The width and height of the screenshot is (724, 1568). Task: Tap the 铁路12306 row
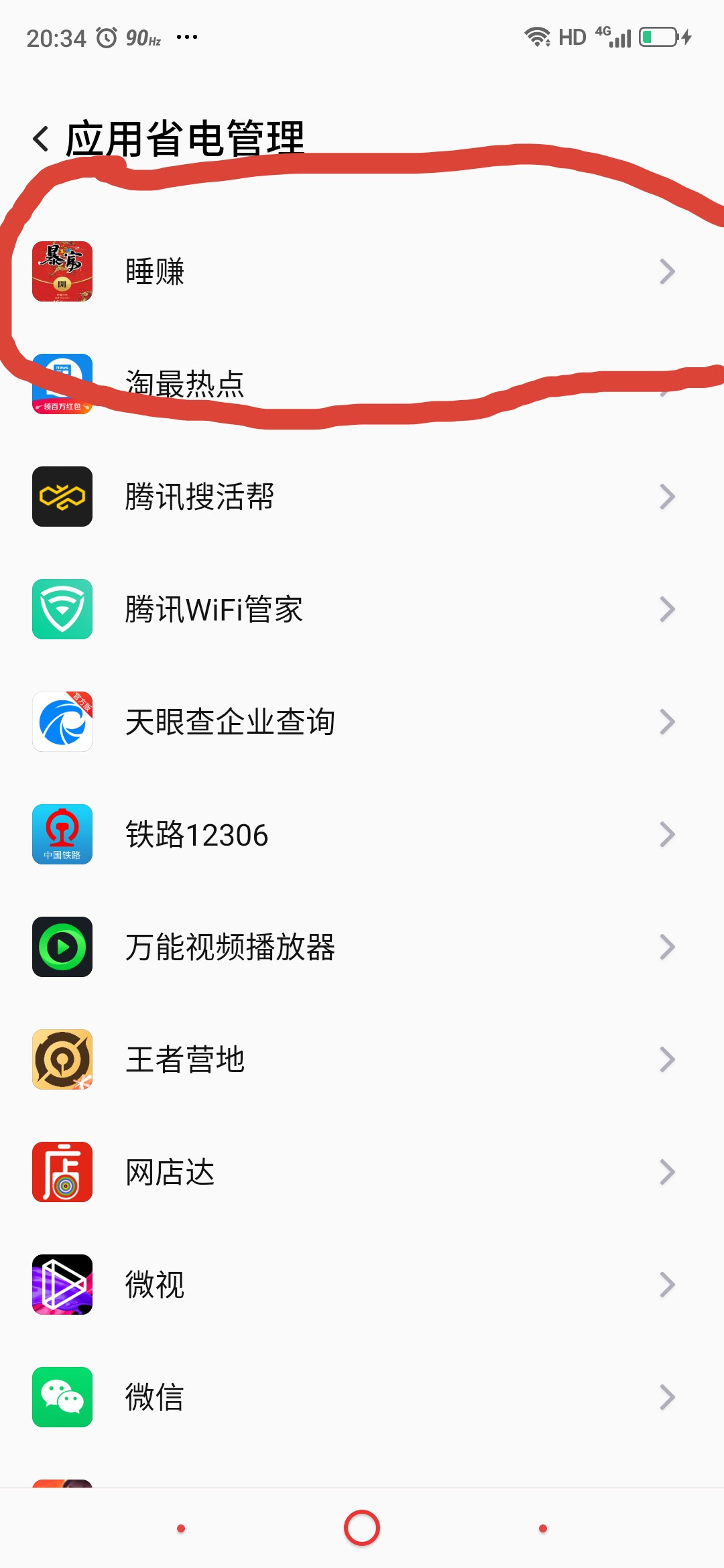(362, 834)
